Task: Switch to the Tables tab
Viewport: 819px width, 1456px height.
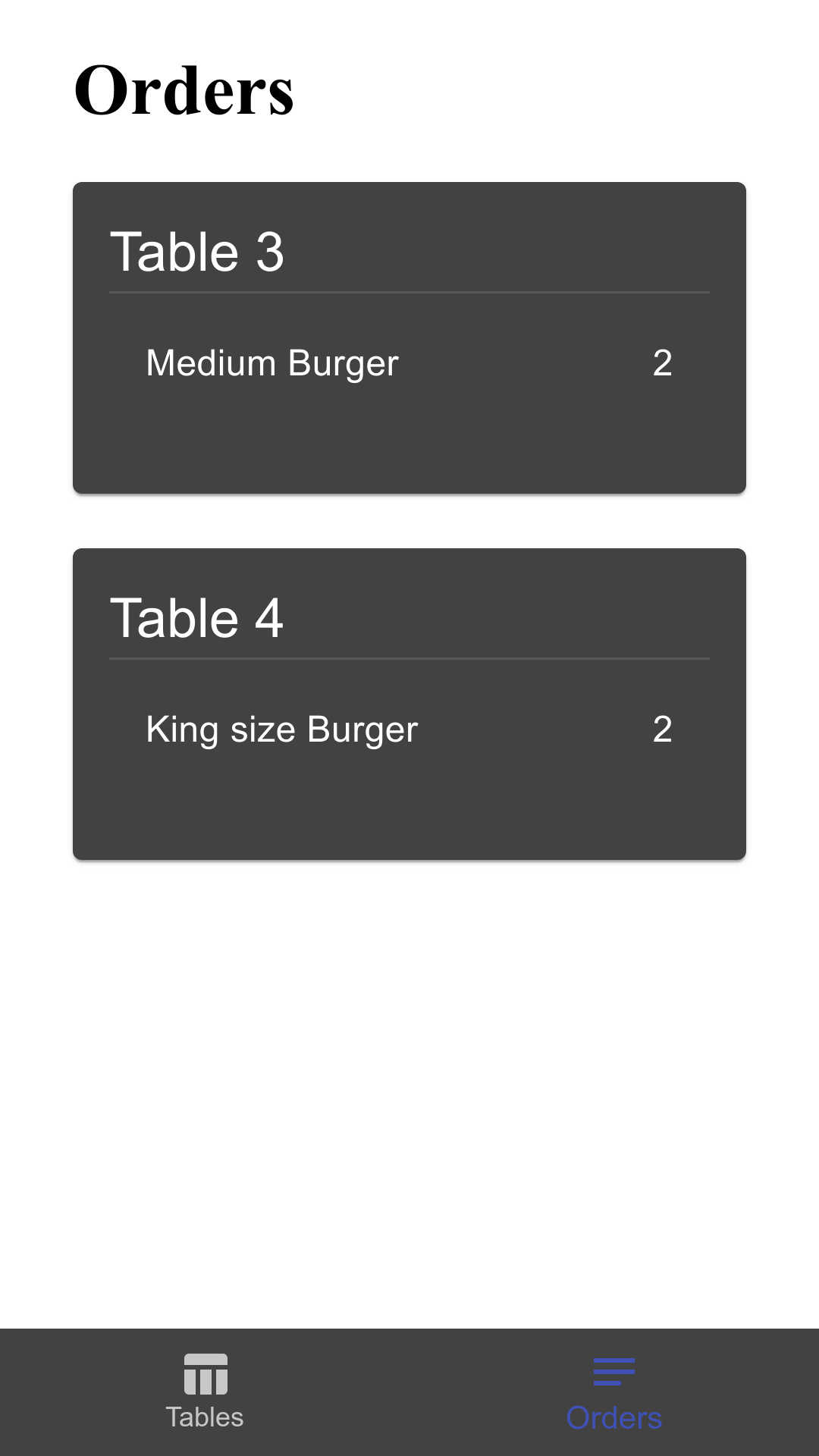Action: click(x=205, y=1392)
